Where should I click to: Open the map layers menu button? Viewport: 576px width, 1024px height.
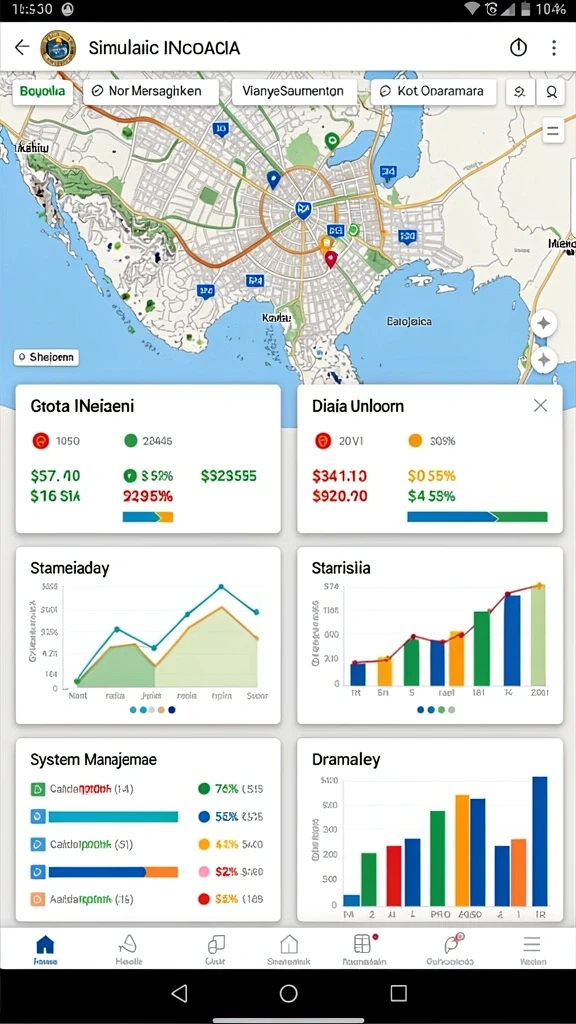tap(553, 131)
